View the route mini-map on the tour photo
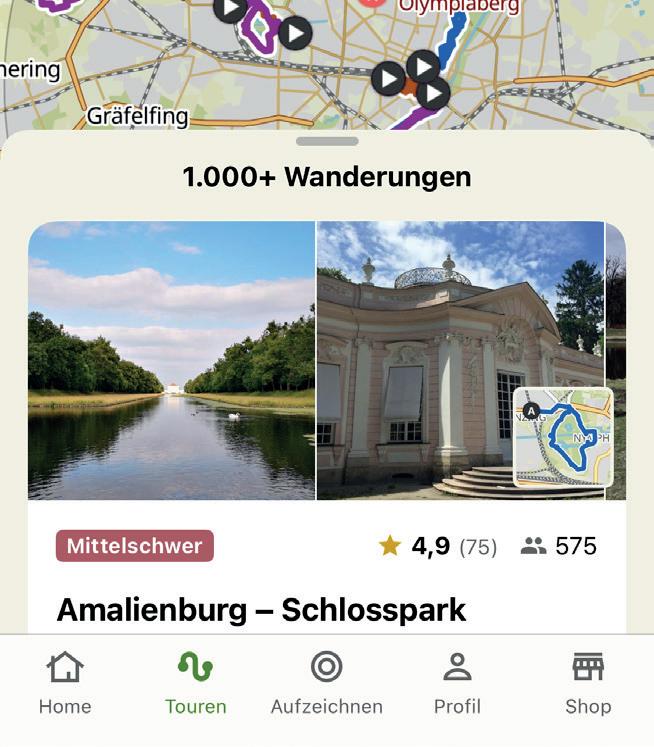654x747 pixels. [x=563, y=437]
